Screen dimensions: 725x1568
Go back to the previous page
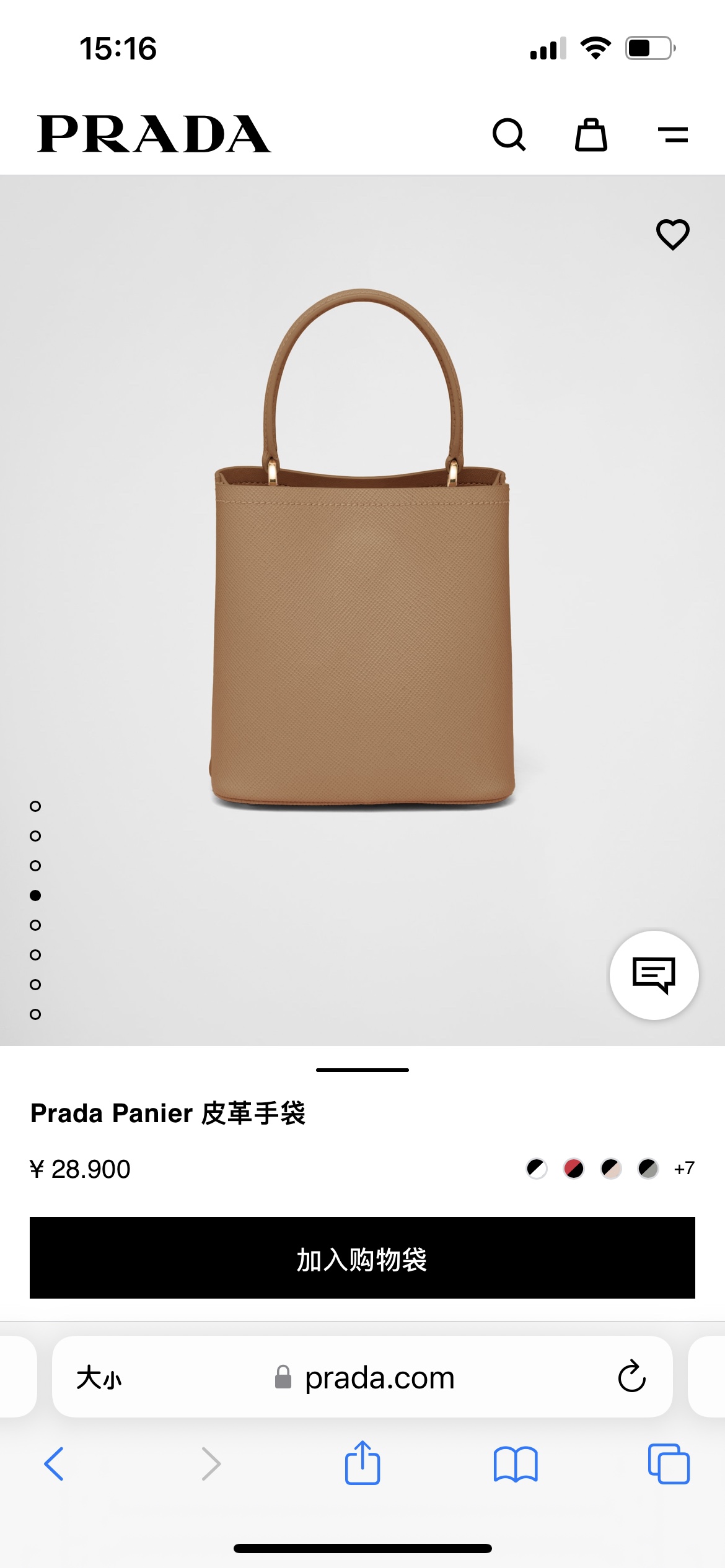[x=55, y=1464]
